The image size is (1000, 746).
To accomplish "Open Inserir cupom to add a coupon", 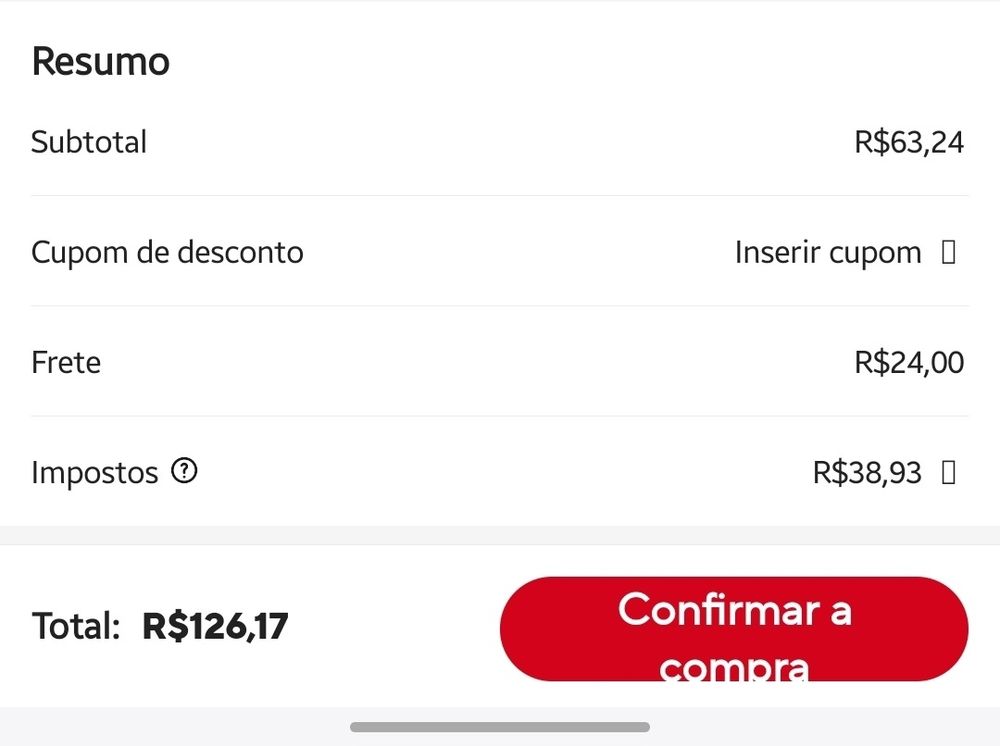I will 844,252.
